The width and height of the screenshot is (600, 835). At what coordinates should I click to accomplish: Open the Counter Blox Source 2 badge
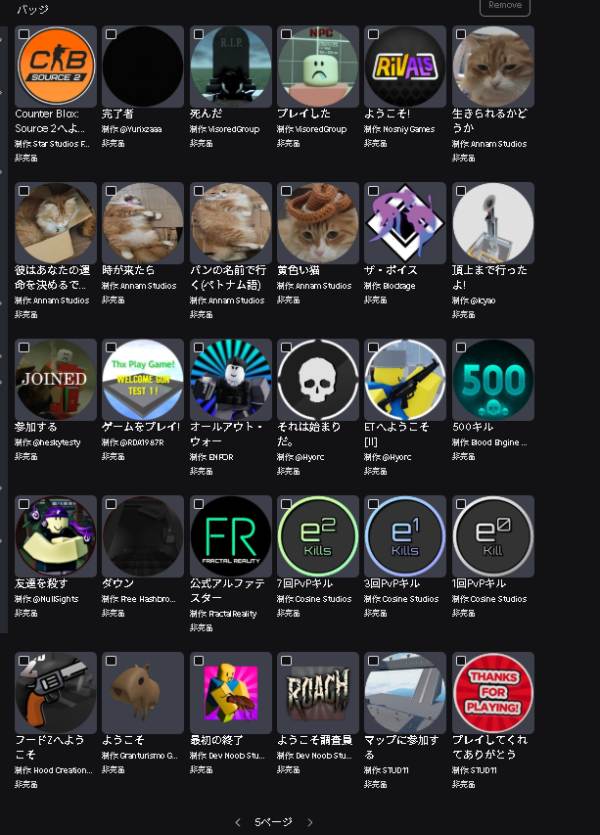(56, 67)
